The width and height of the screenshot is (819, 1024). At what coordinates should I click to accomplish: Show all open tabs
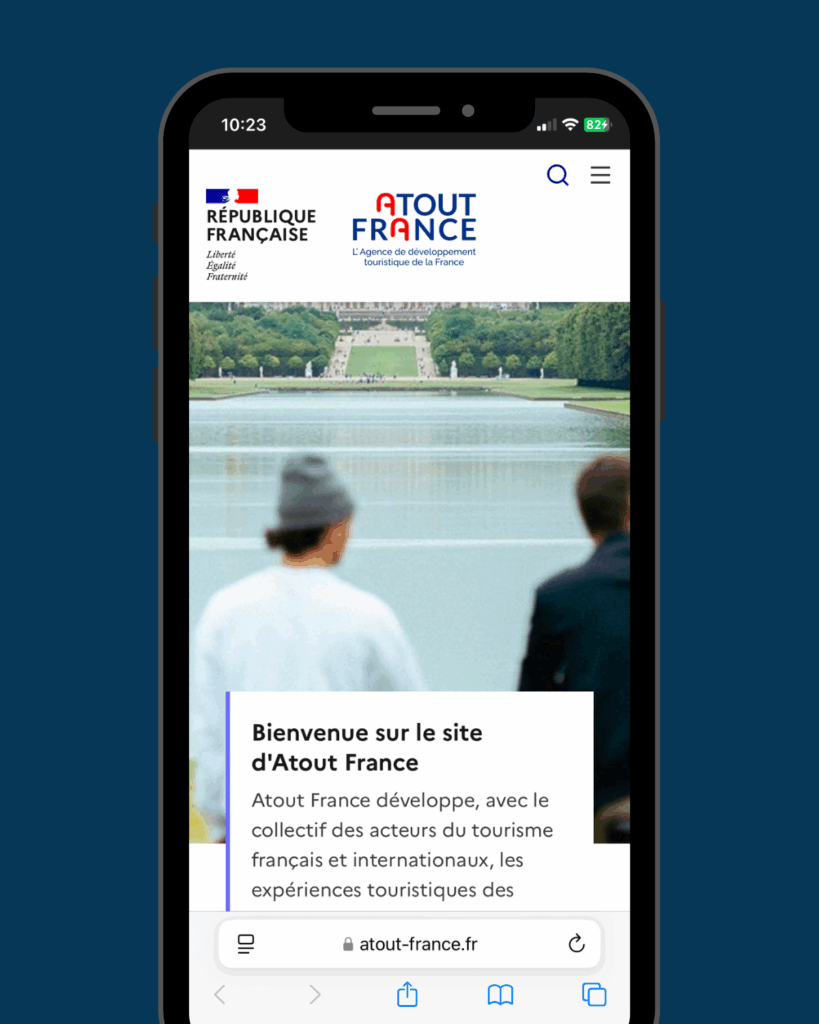tap(594, 994)
